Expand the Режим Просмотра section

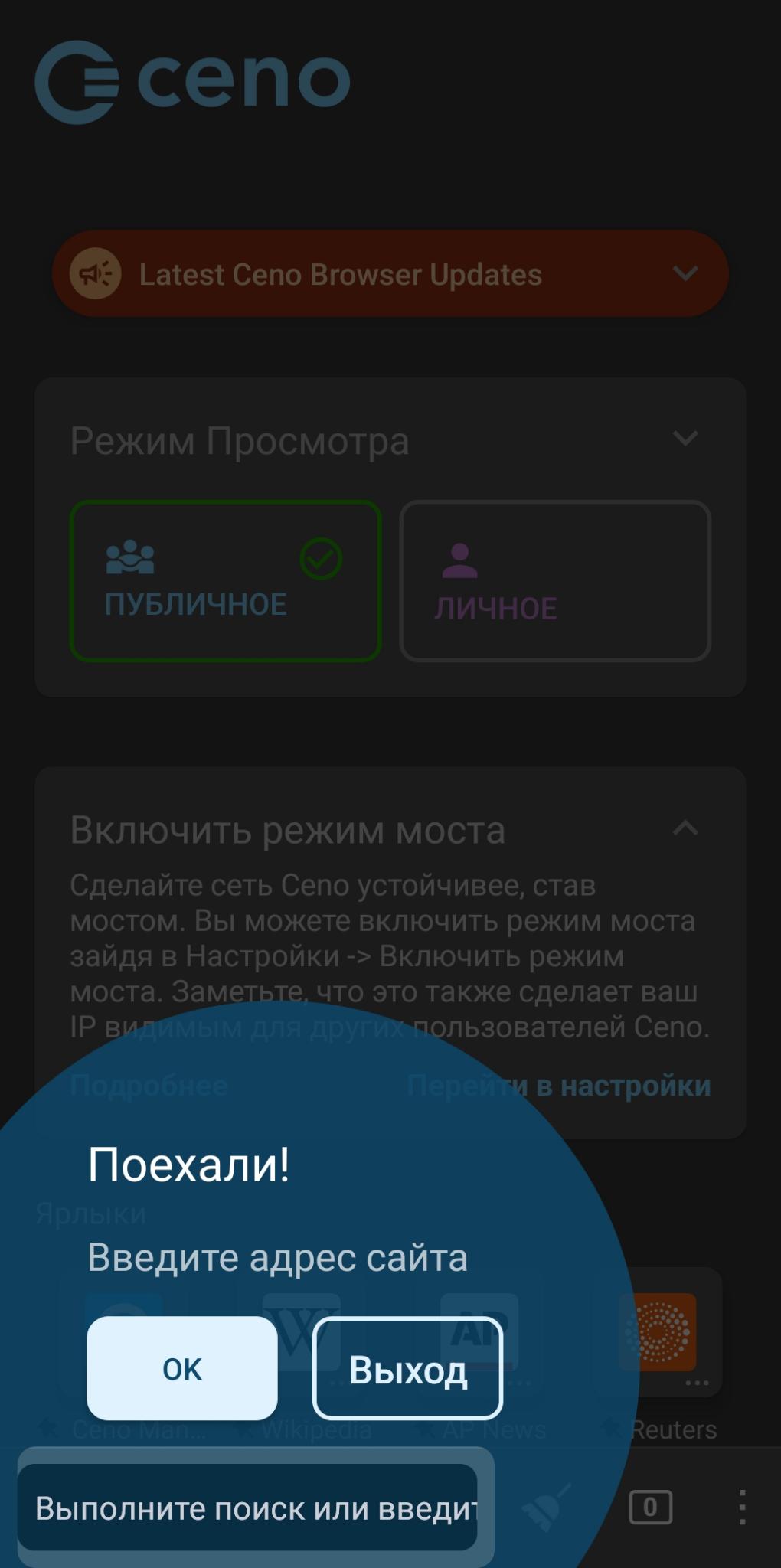pos(685,438)
